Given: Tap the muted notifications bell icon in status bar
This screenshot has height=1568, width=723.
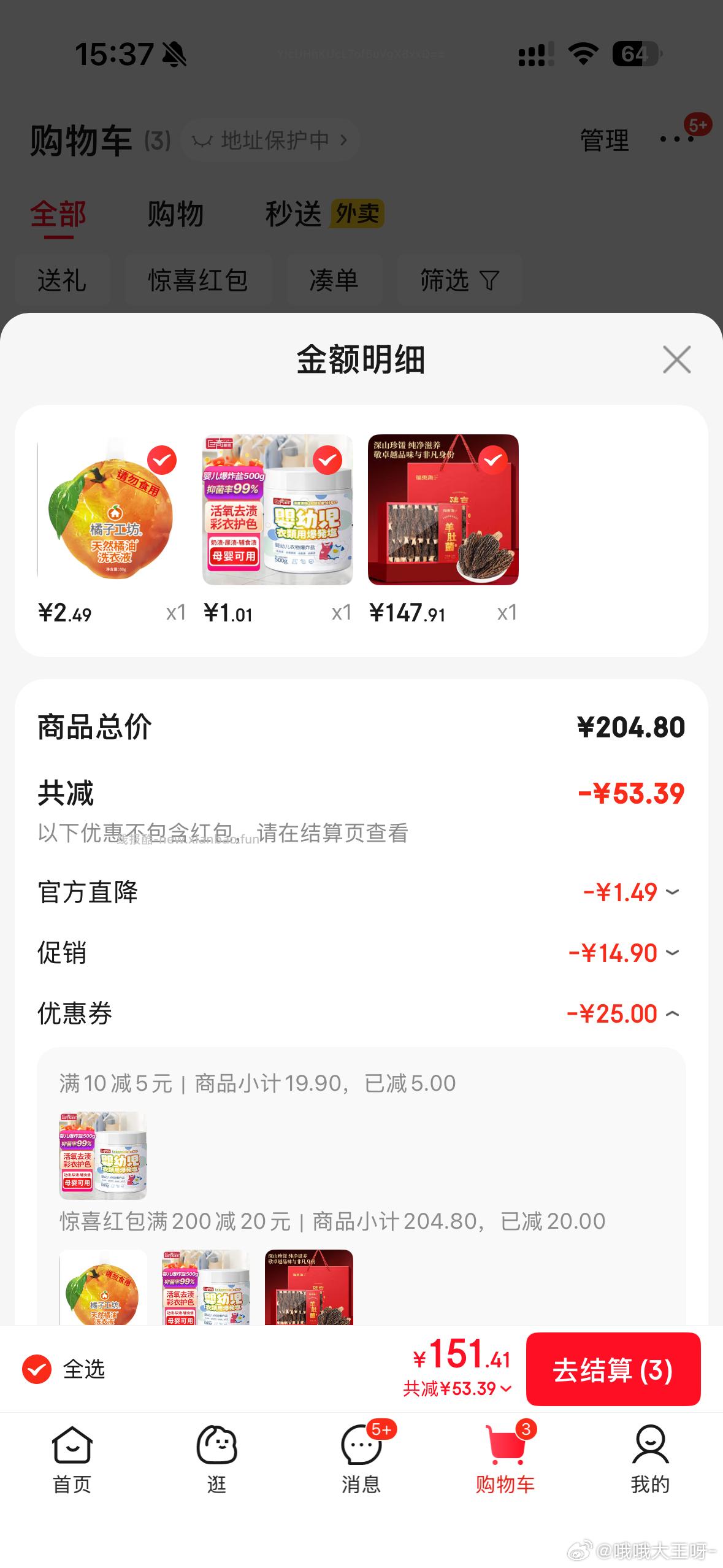Looking at the screenshot, I should pos(174,55).
